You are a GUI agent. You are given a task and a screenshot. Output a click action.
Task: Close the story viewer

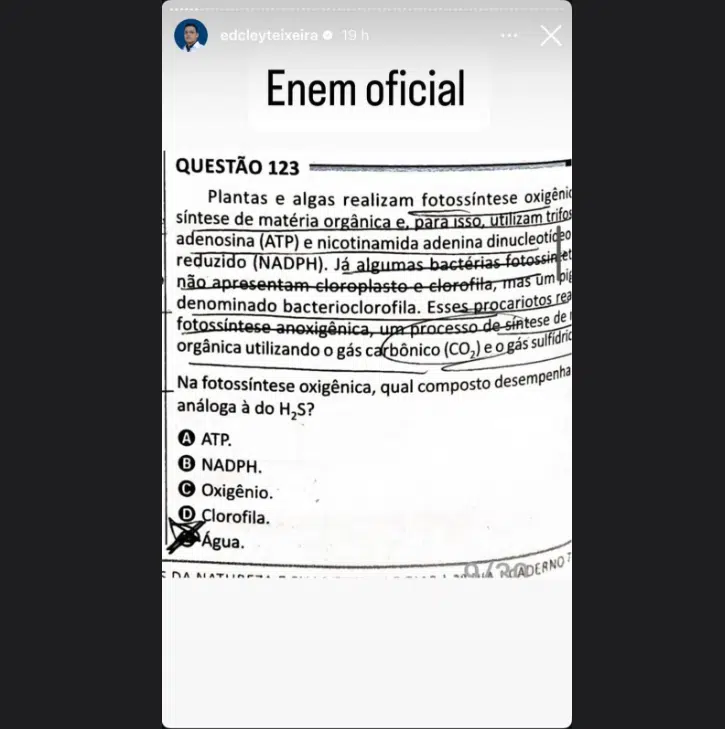point(550,36)
